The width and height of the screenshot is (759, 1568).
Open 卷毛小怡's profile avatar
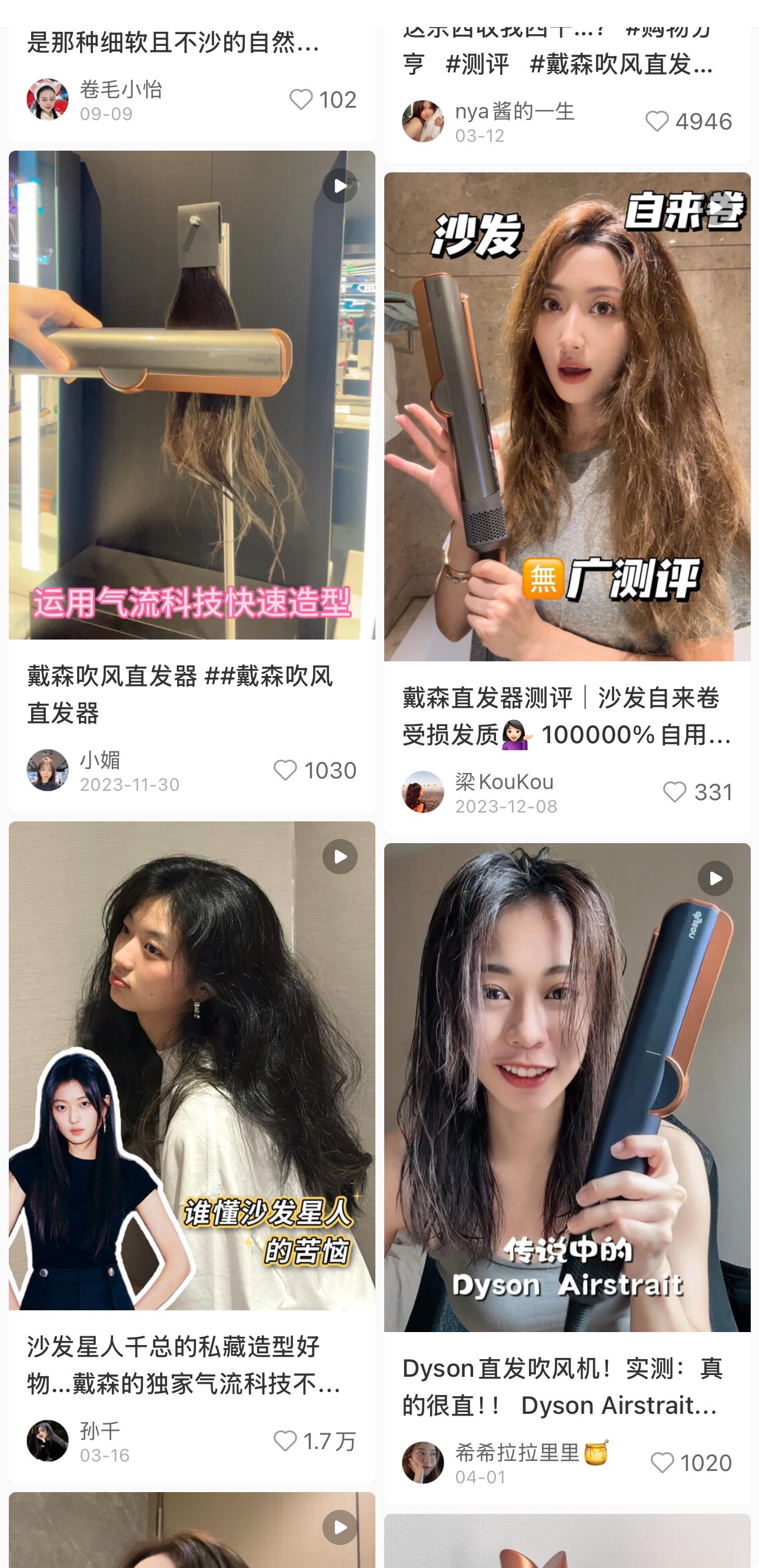coord(48,99)
